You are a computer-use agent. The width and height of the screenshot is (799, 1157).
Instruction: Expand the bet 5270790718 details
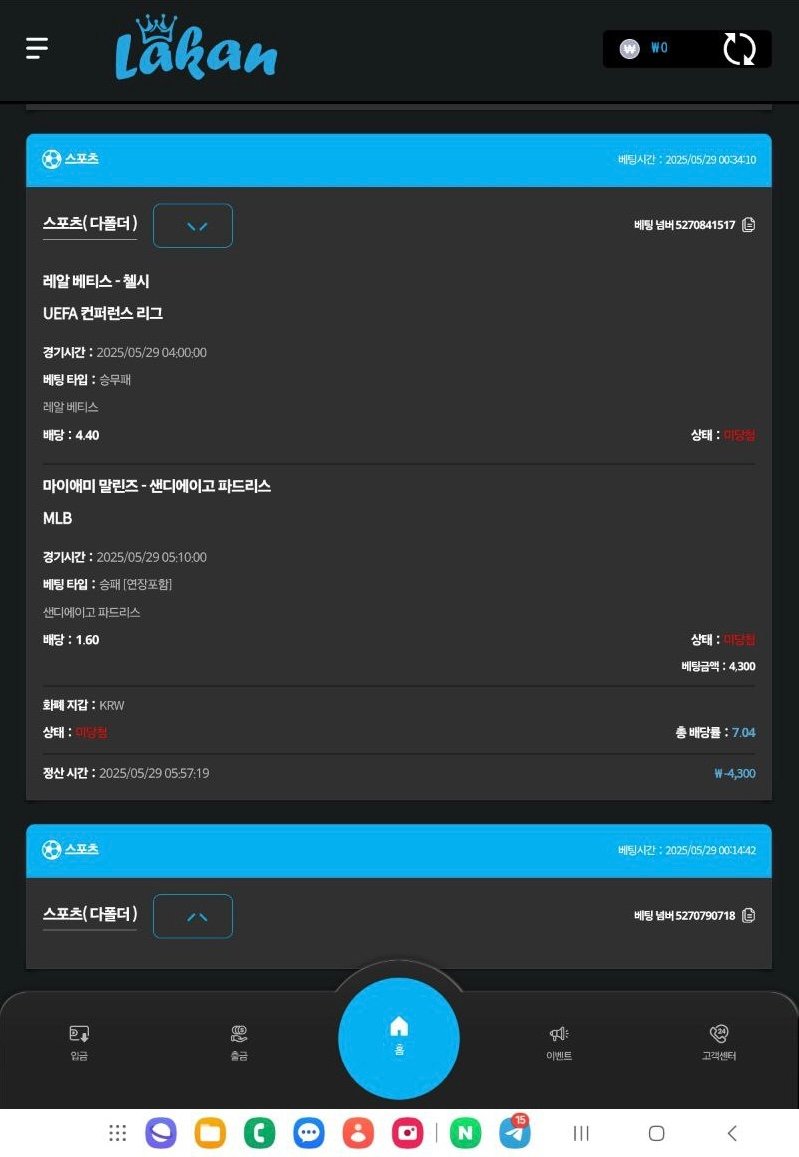(x=193, y=916)
